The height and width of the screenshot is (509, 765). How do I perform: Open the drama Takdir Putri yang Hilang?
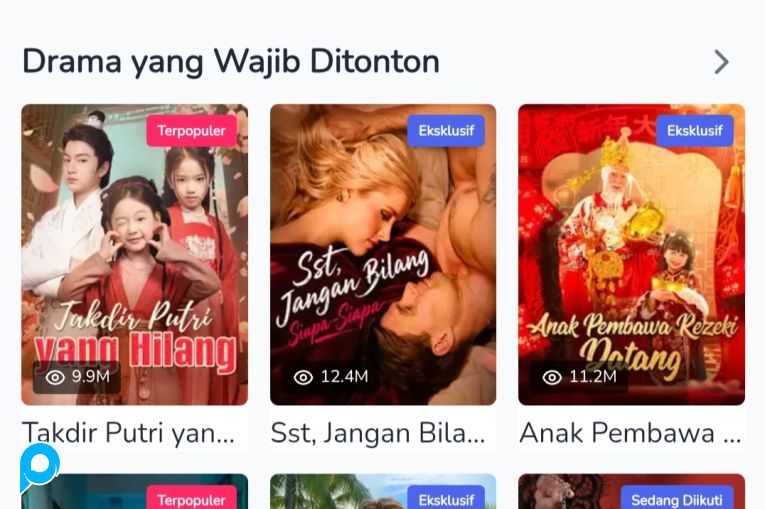tap(134, 255)
